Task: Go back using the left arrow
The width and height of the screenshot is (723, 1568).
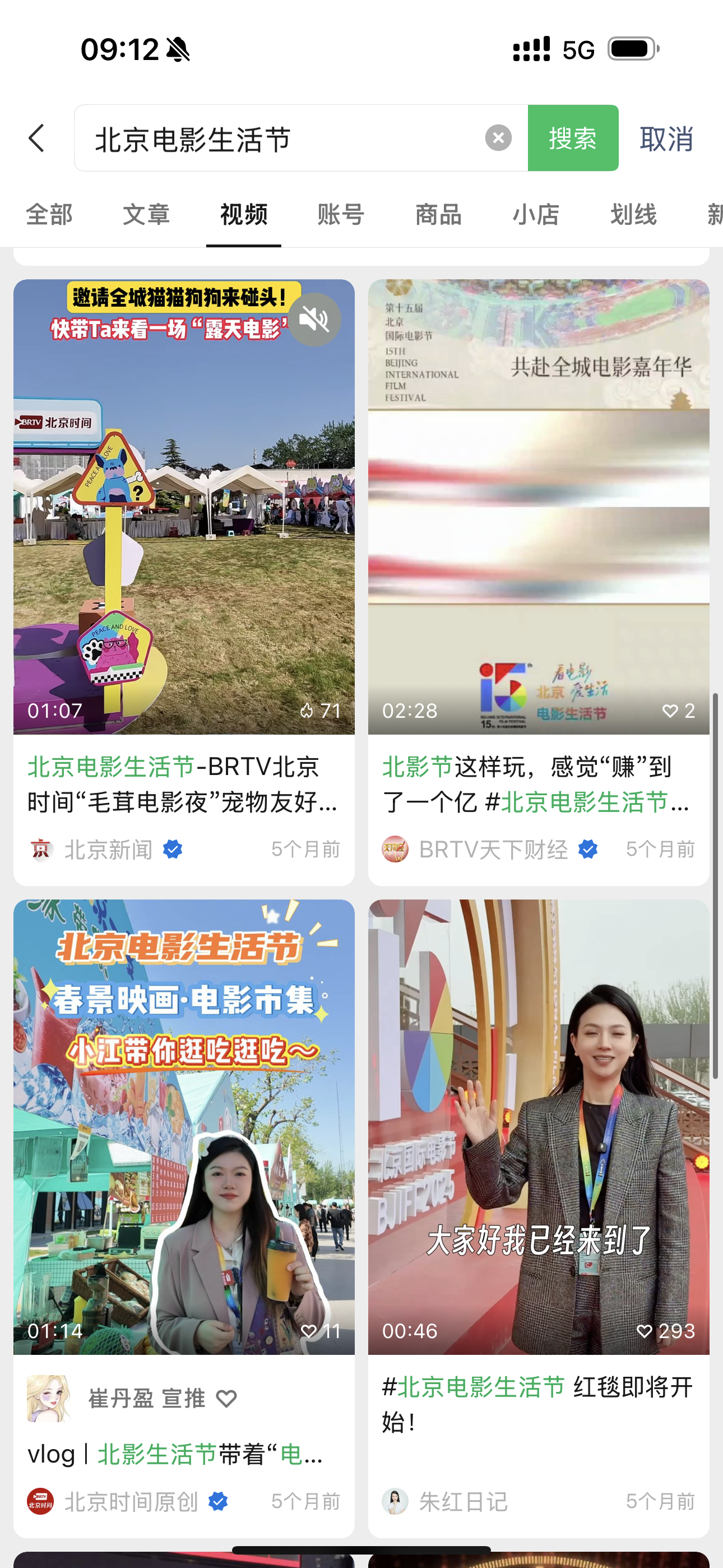Action: [x=37, y=138]
